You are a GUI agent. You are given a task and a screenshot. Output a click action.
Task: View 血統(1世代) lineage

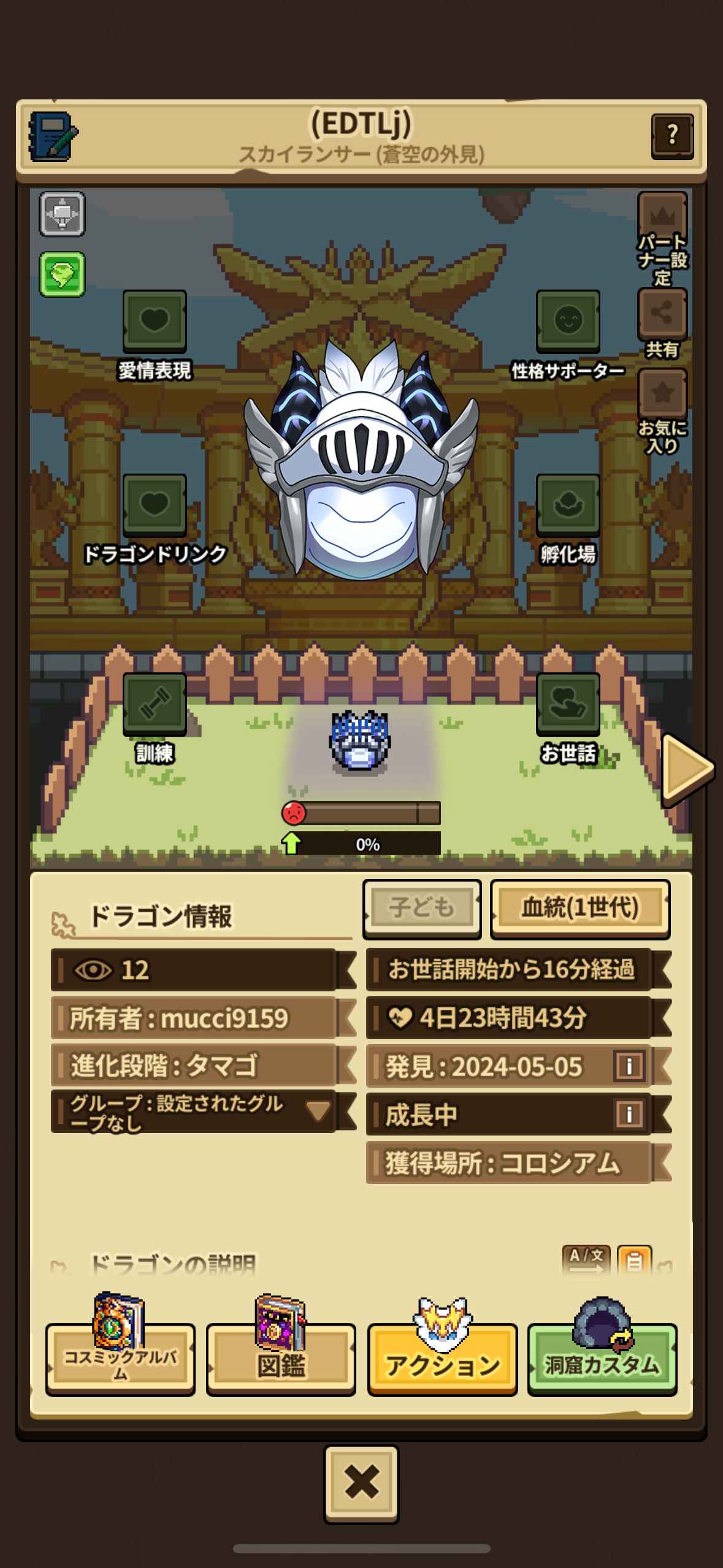coord(580,909)
